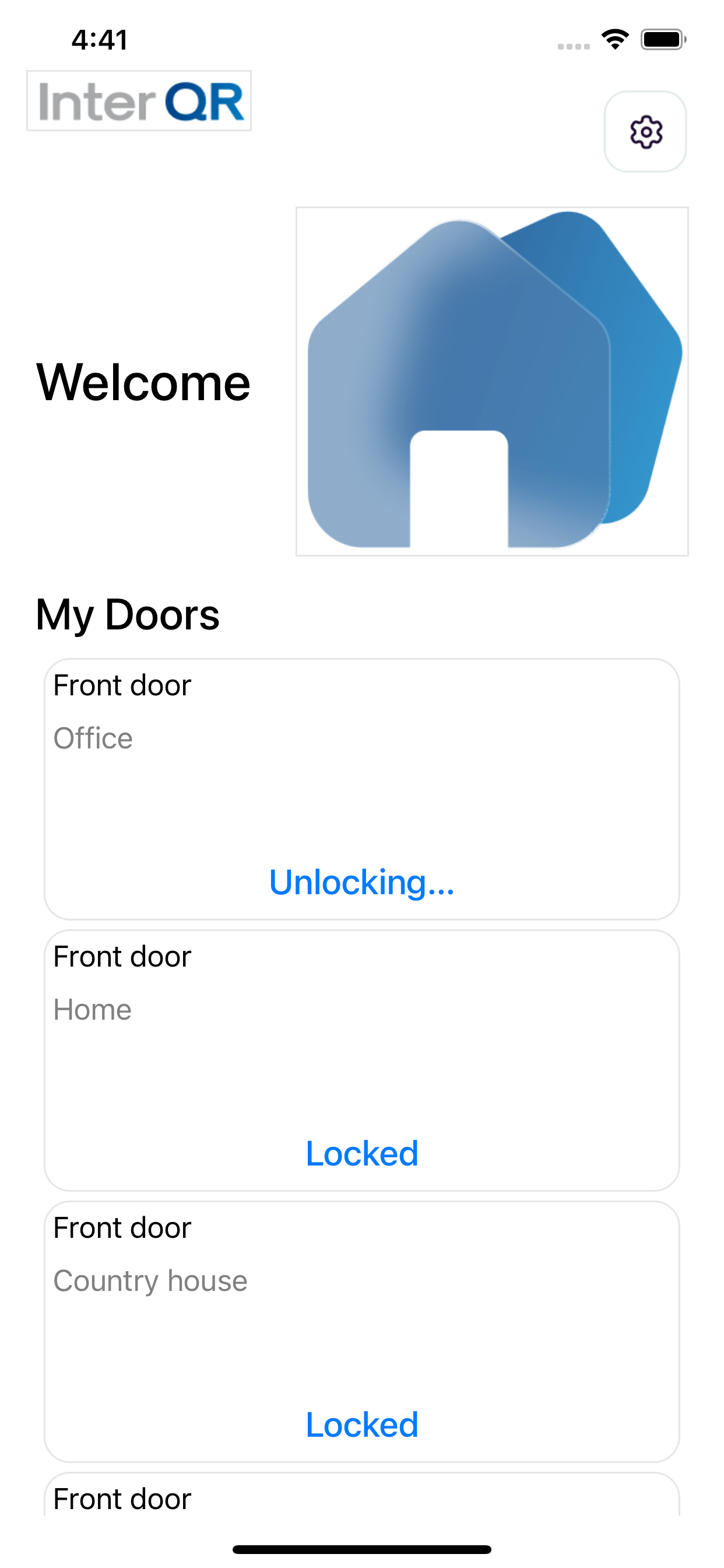Click the InterQR logo
This screenshot has height=1568, width=724.
[x=139, y=102]
